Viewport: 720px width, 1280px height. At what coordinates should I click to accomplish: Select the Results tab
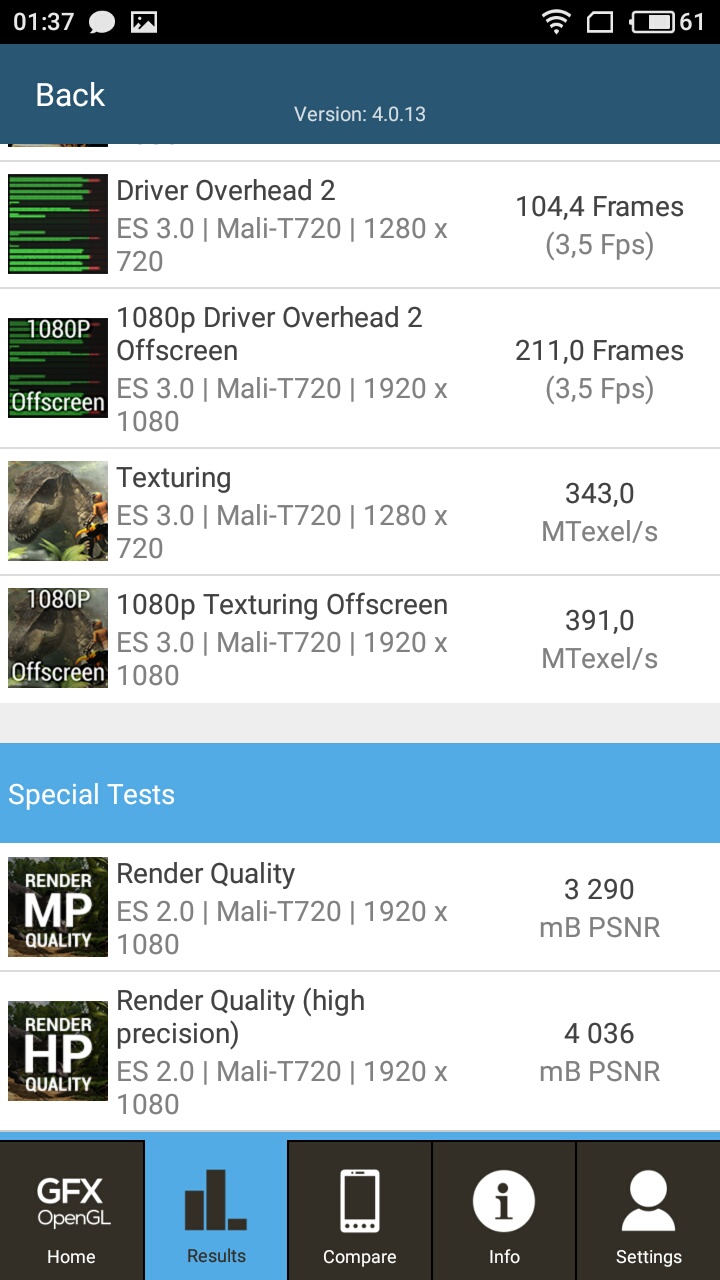(x=216, y=1210)
